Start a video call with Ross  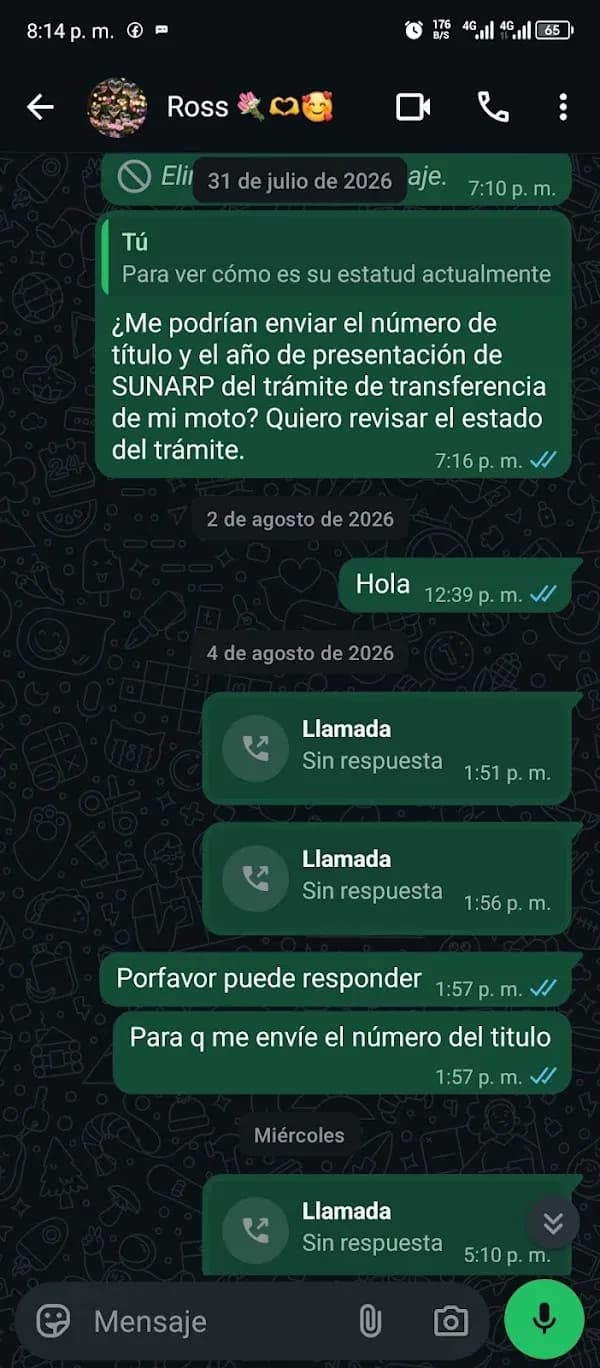[x=413, y=107]
